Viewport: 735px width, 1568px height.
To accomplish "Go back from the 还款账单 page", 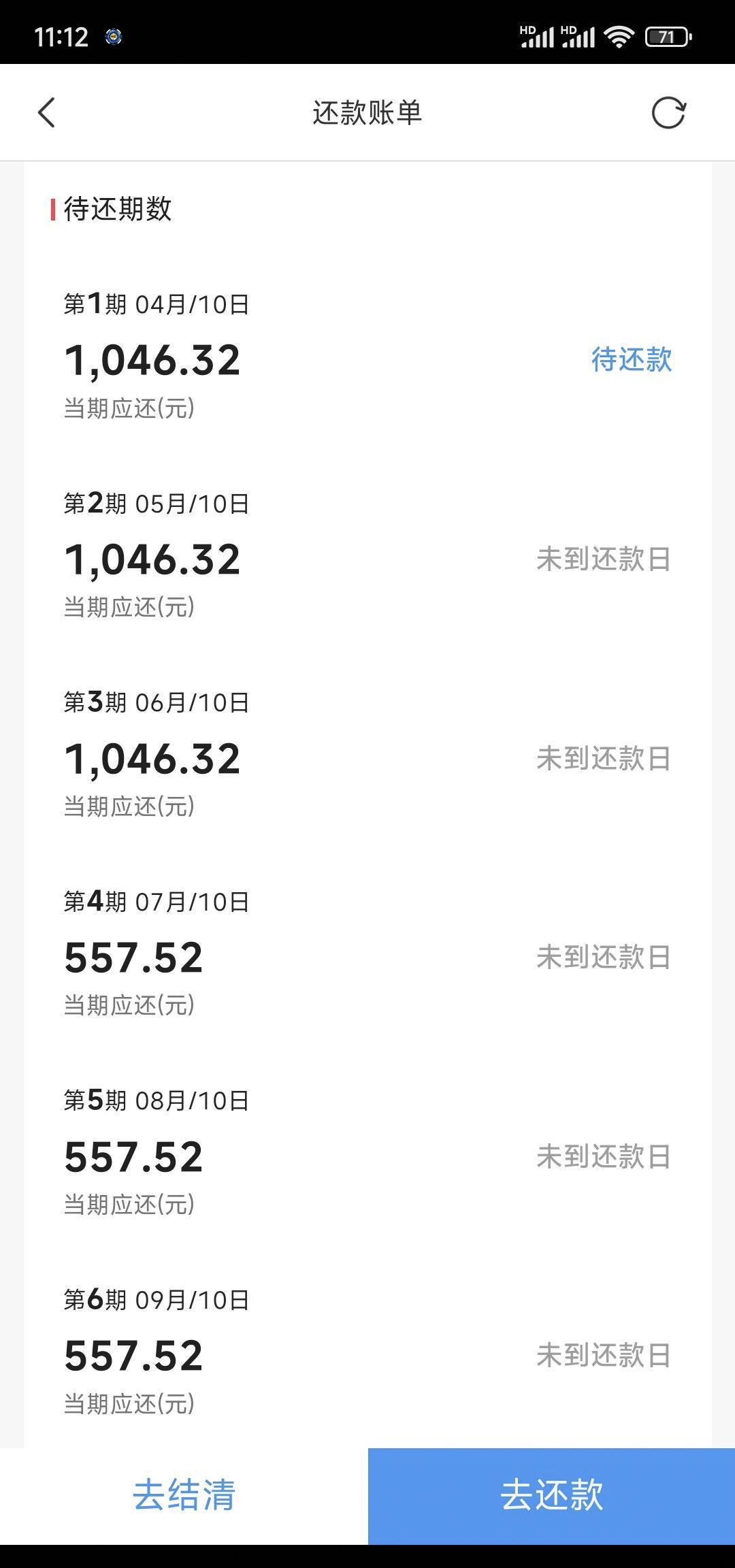I will click(x=46, y=113).
